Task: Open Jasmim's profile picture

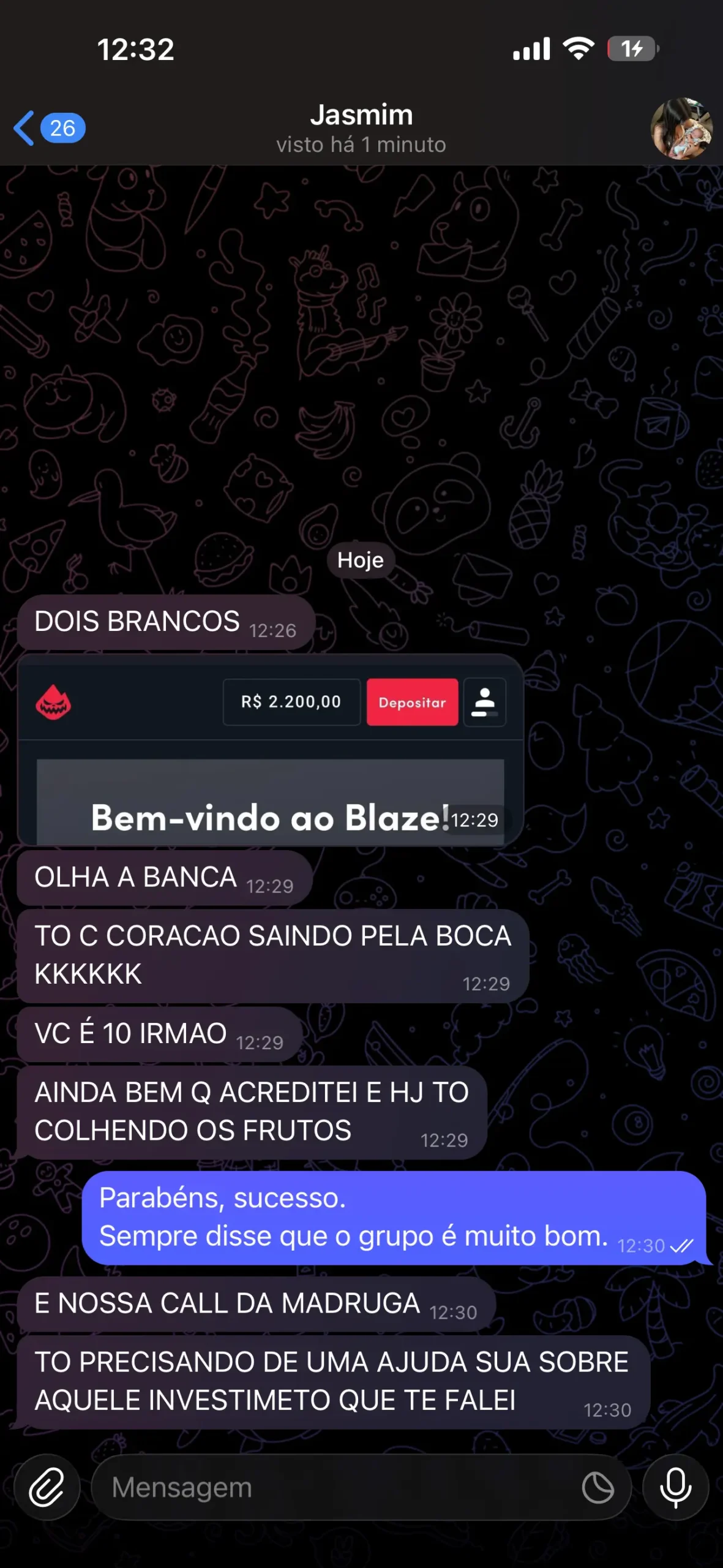Action: 681,128
